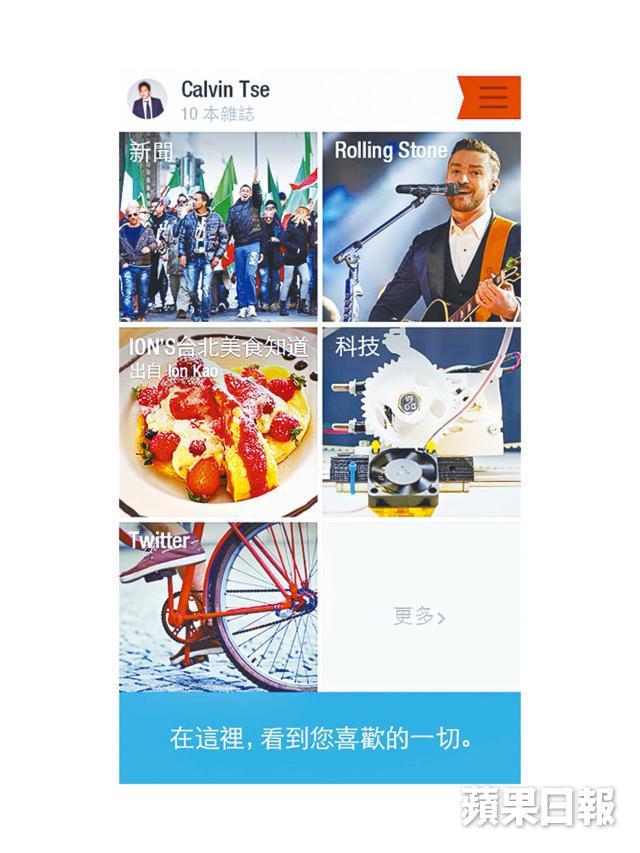Open the 科技 technology tile
This screenshot has width=640, height=853.
click(x=421, y=422)
